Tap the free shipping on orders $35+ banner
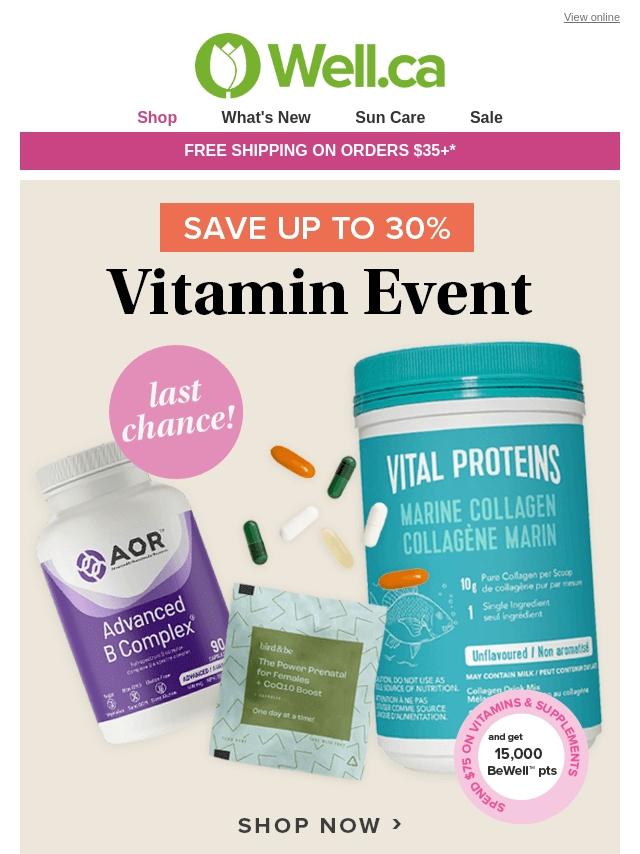This screenshot has height=854, width=640. [x=320, y=151]
